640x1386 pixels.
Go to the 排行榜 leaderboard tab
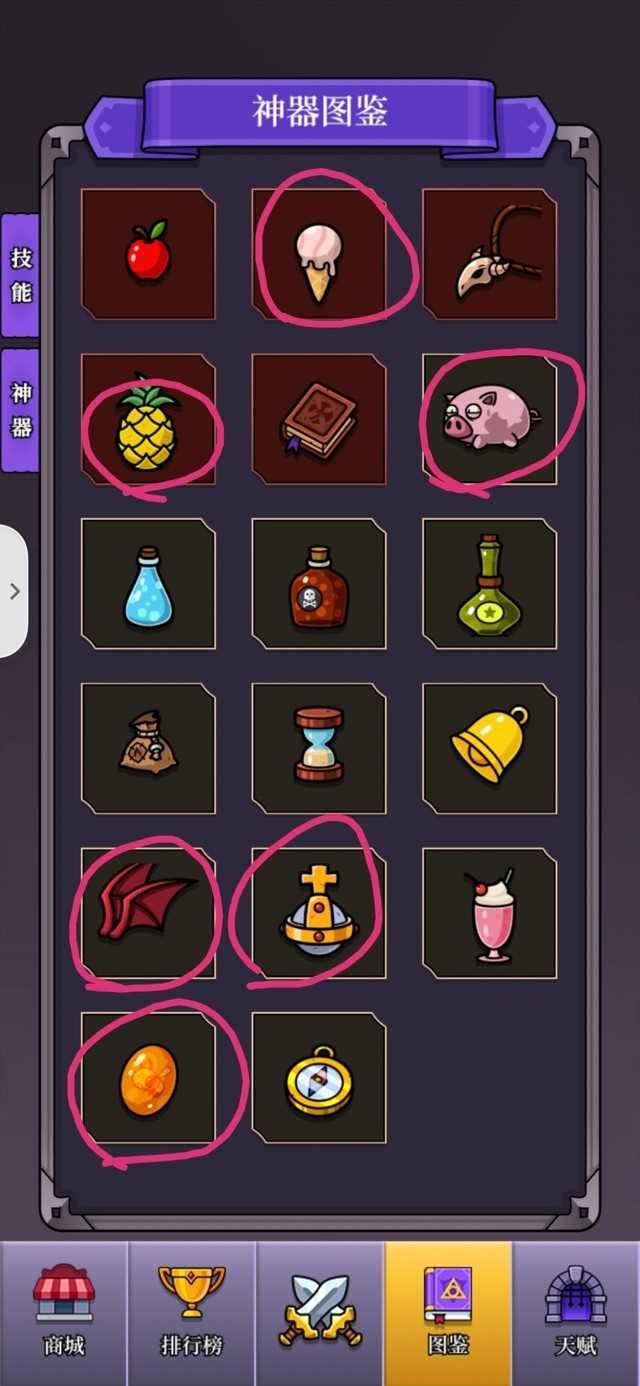[x=192, y=1312]
